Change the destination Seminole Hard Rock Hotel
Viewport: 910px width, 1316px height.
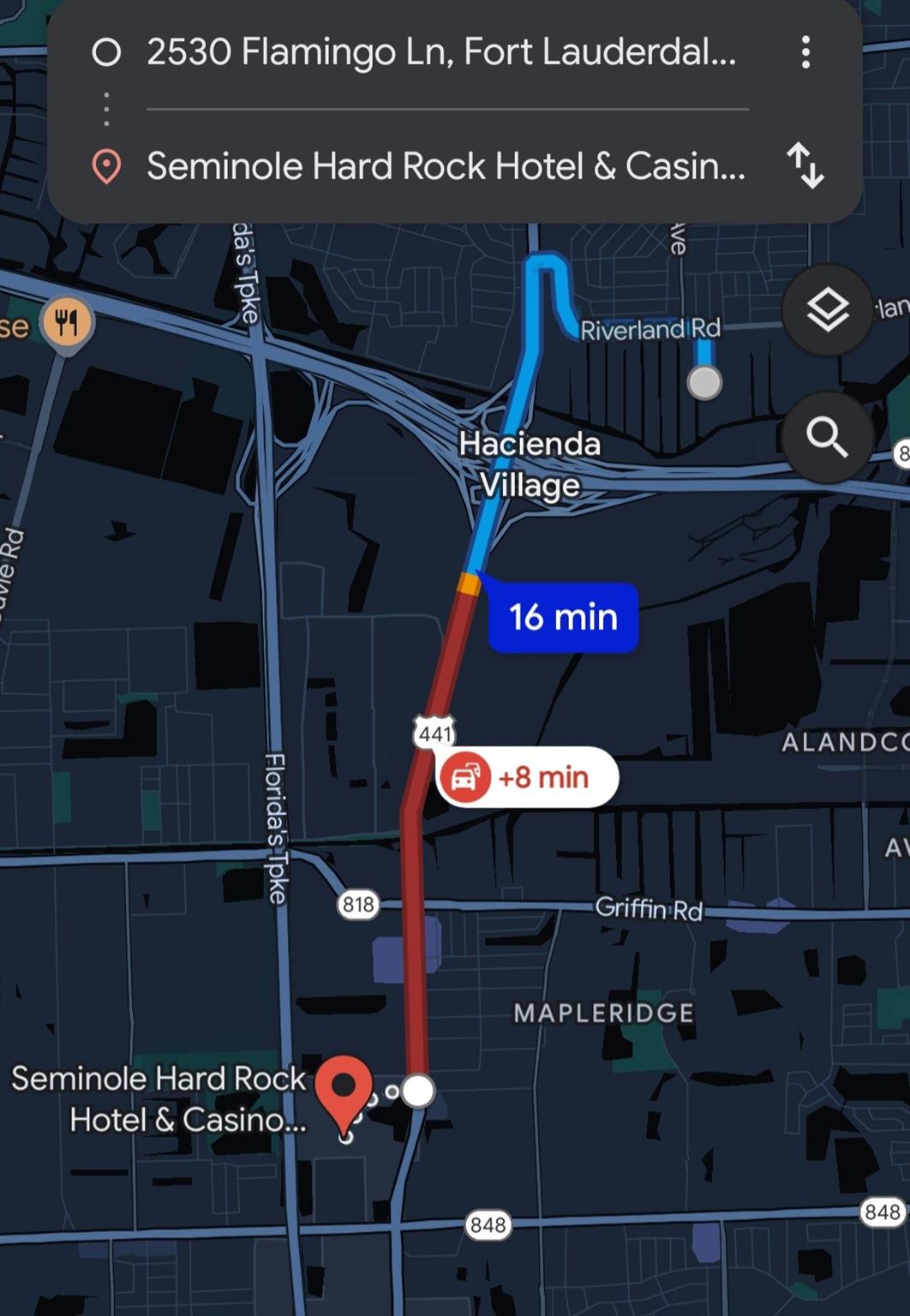coord(446,166)
